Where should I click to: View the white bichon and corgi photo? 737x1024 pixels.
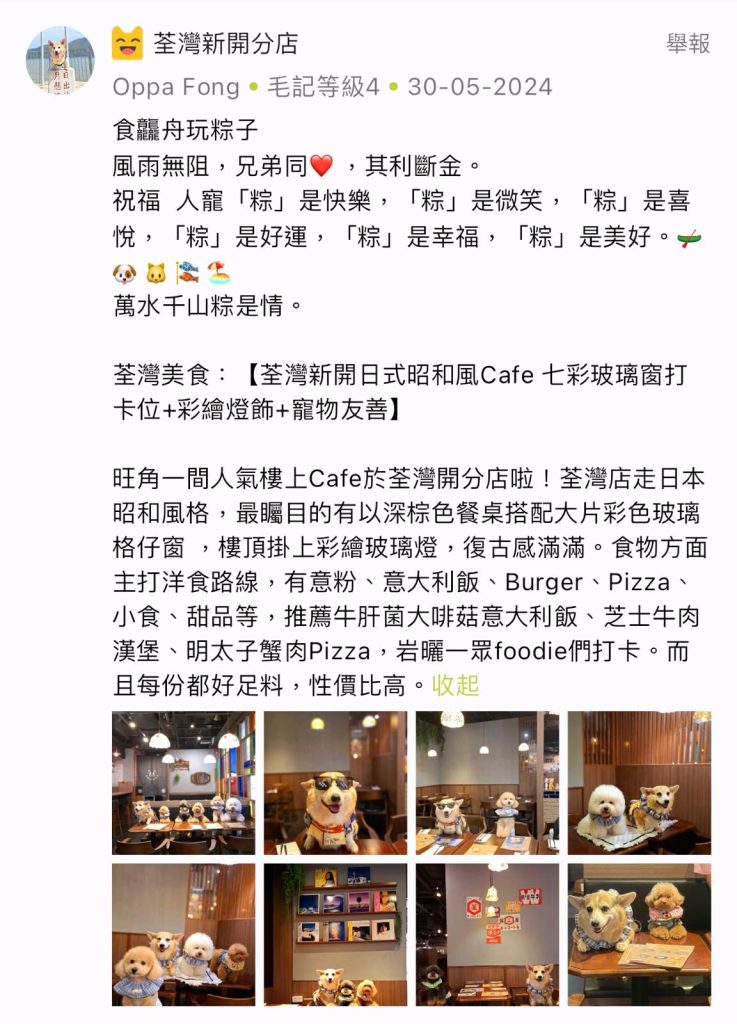(x=639, y=782)
